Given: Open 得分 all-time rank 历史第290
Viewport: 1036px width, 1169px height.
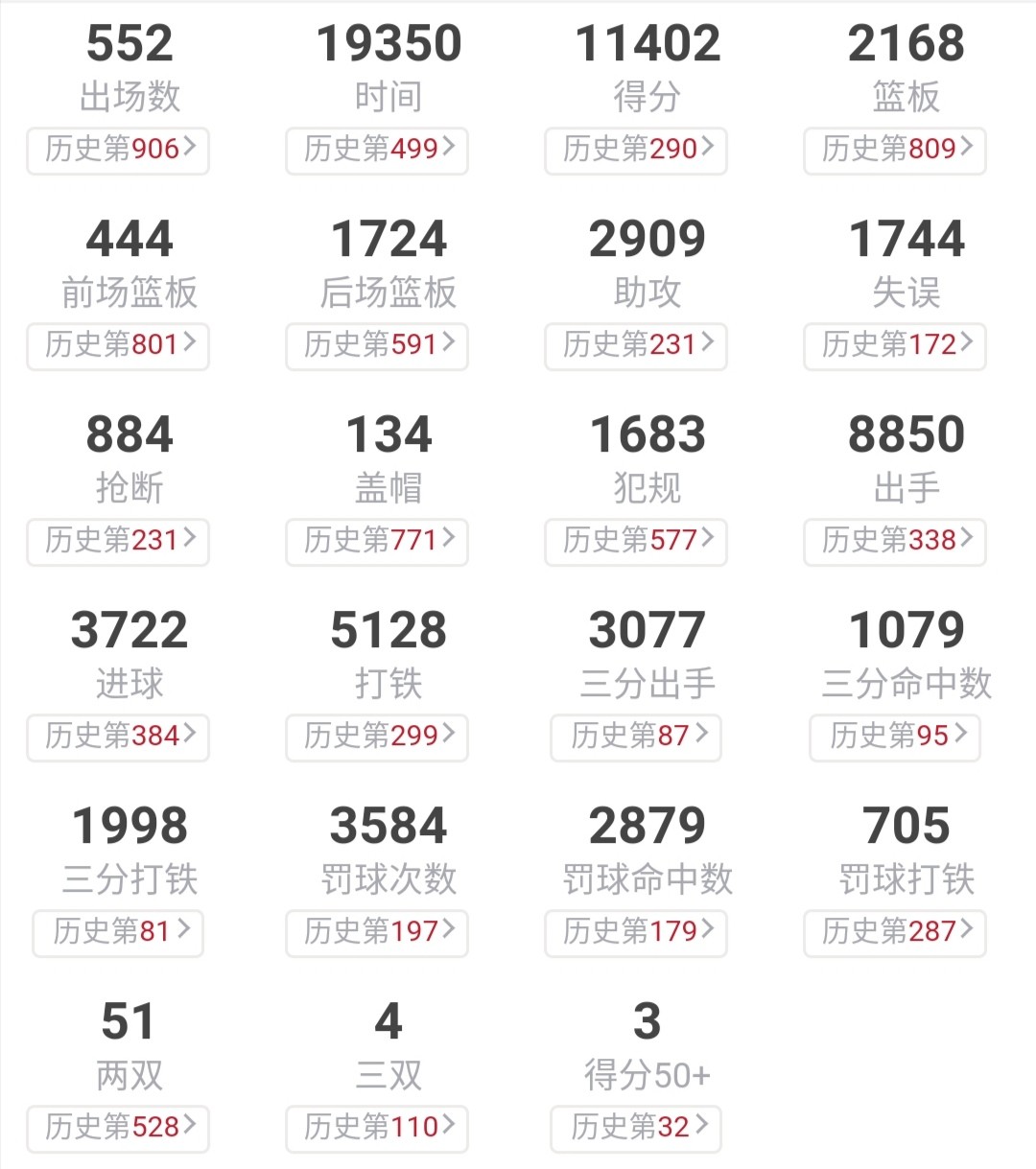Looking at the screenshot, I should pyautogui.click(x=636, y=150).
